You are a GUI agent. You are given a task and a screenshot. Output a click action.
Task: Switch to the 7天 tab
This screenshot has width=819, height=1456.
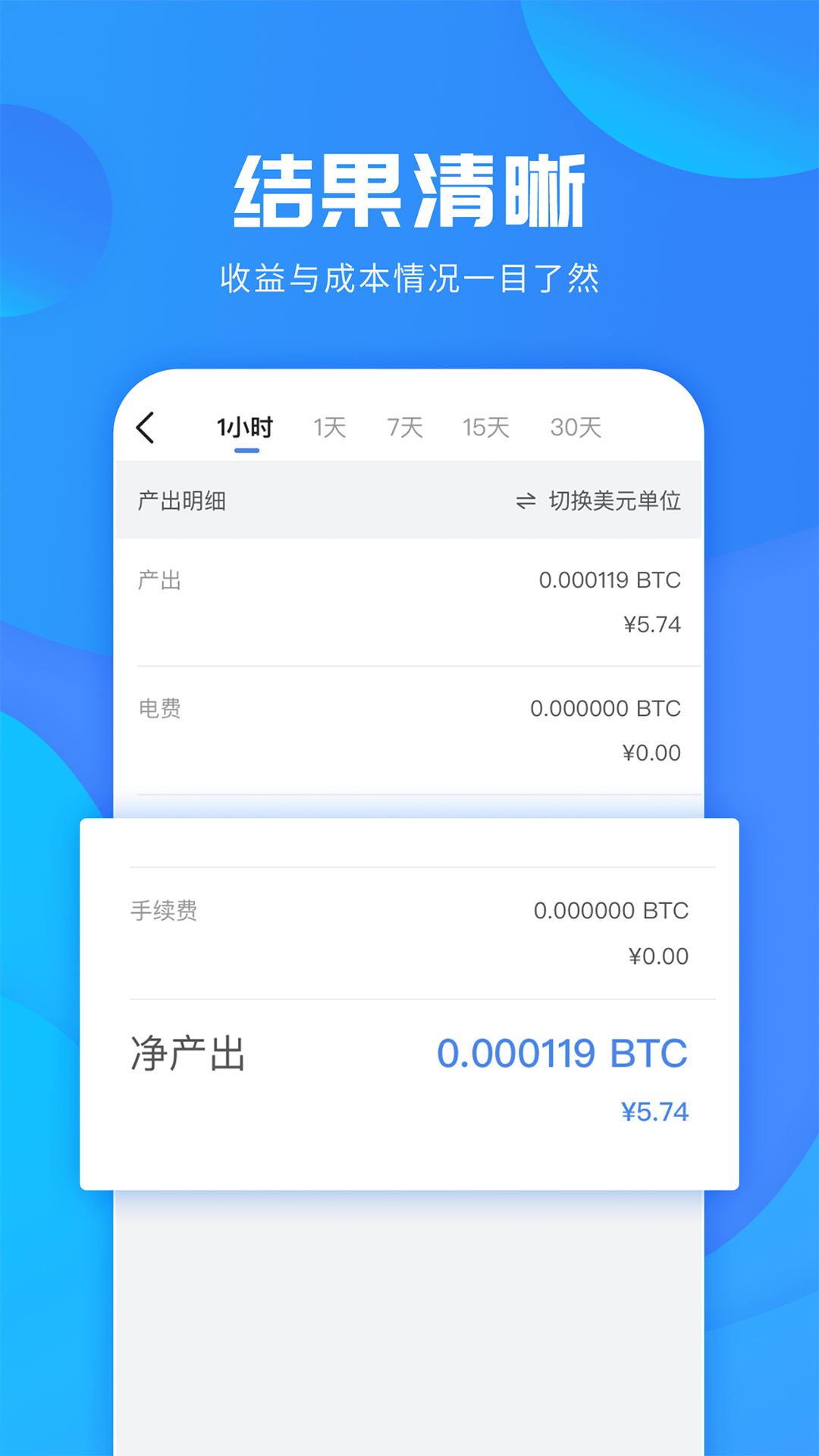pyautogui.click(x=404, y=427)
